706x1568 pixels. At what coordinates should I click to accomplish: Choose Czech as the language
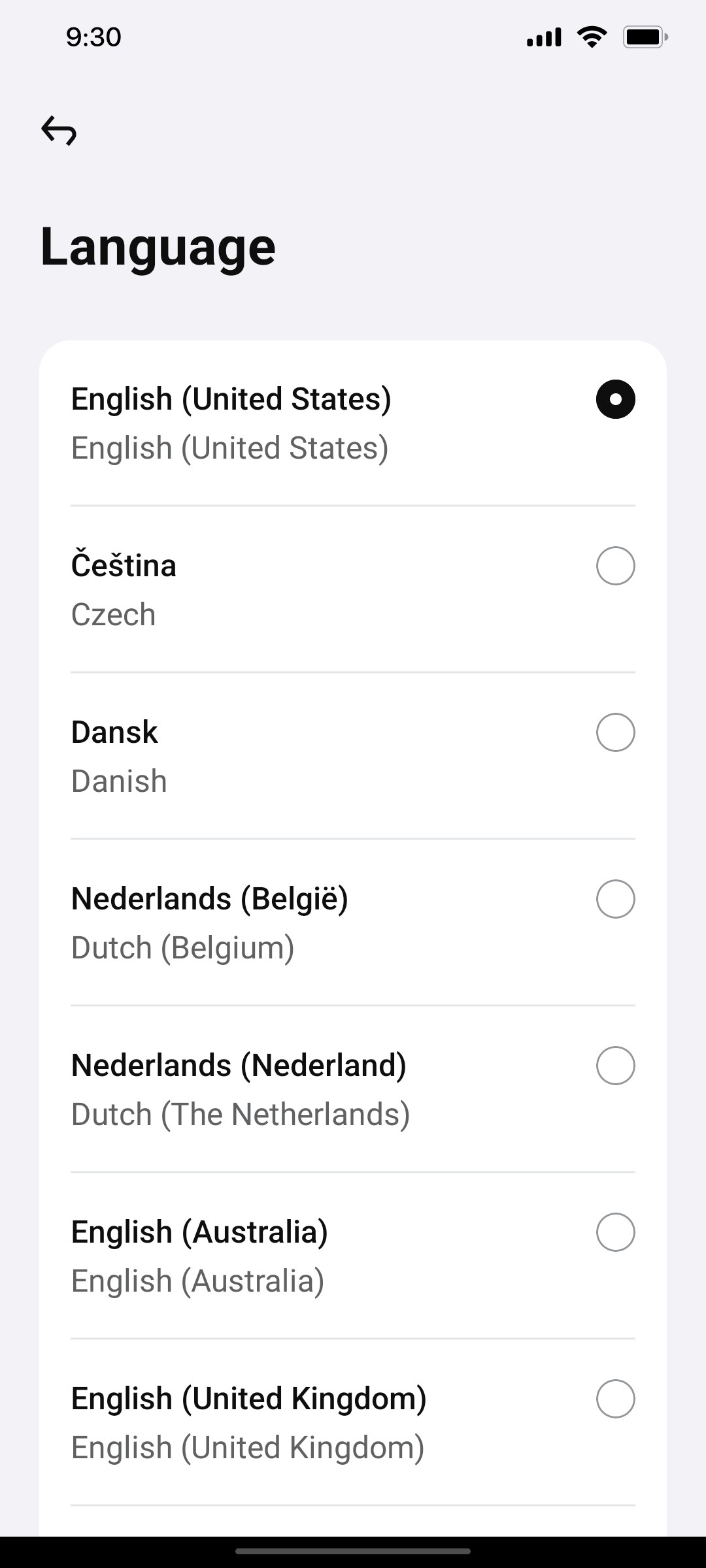click(x=261, y=588)
